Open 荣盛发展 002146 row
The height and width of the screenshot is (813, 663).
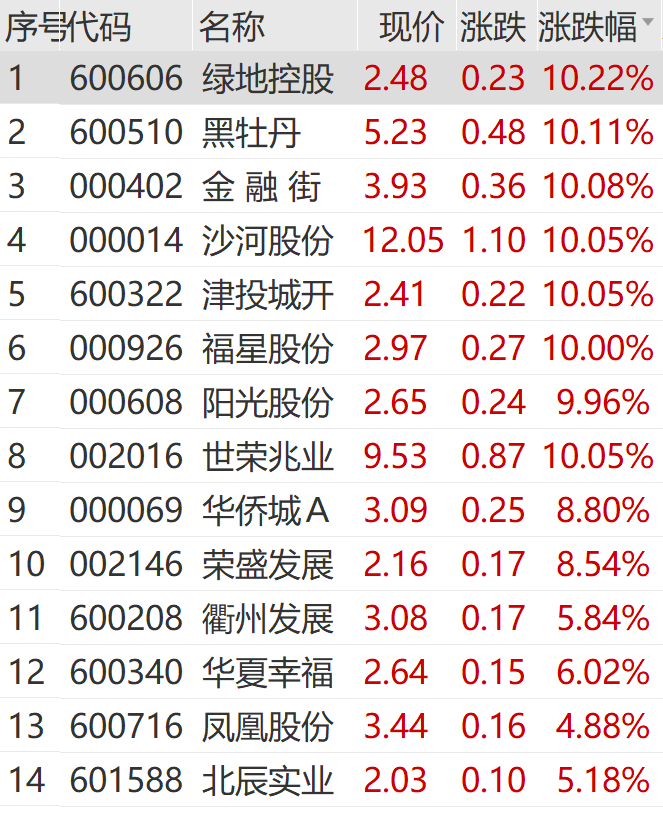(267, 564)
